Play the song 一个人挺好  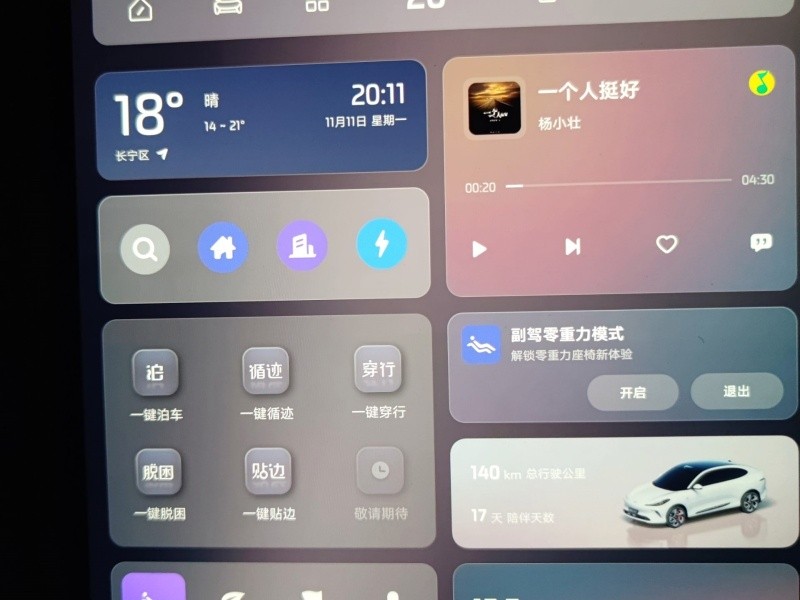[479, 248]
